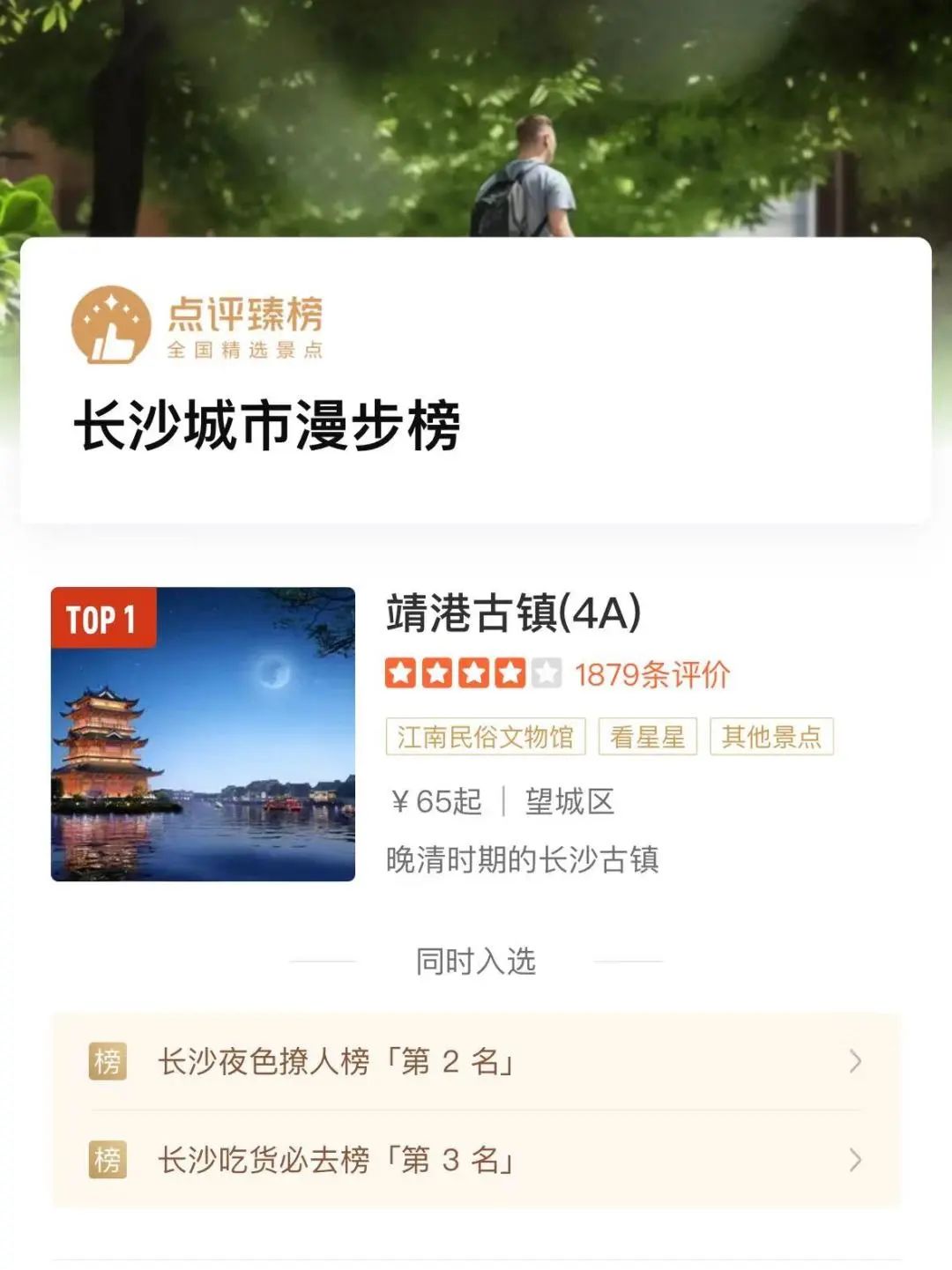
Task: View the 1879条评价 reviews
Action: pyautogui.click(x=651, y=675)
